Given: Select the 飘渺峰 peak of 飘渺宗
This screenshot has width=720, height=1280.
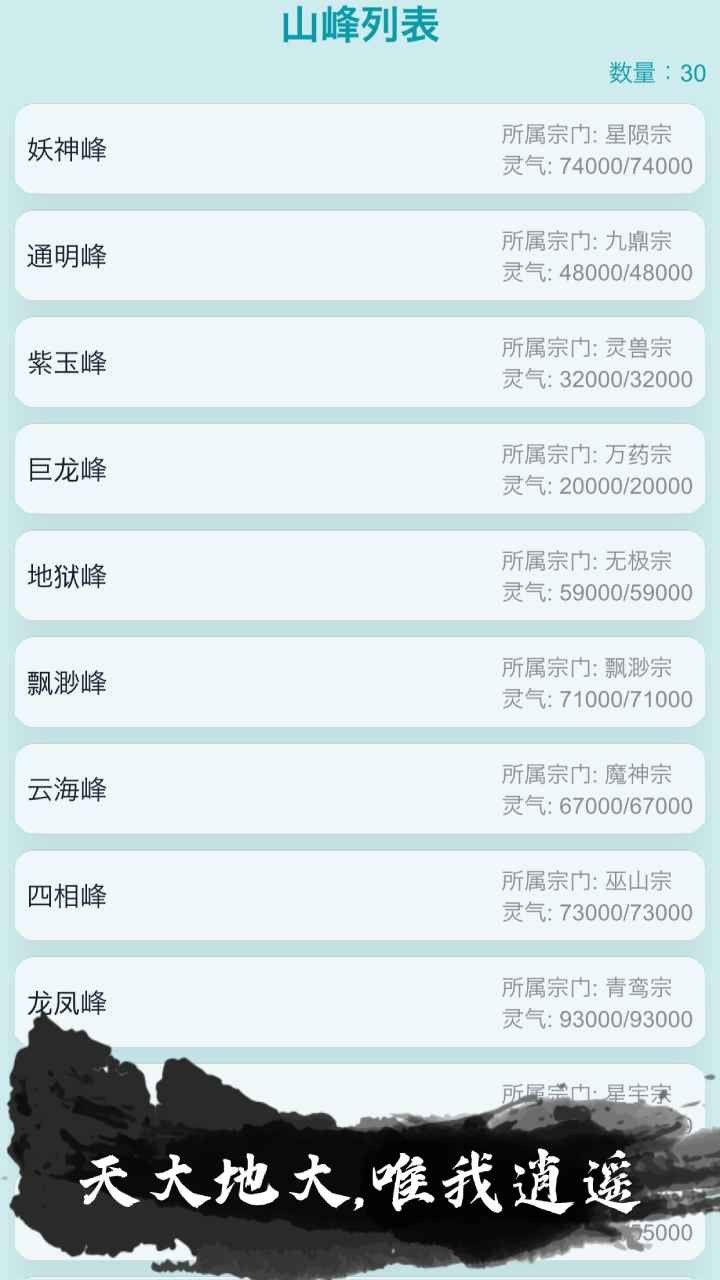Looking at the screenshot, I should 360,684.
